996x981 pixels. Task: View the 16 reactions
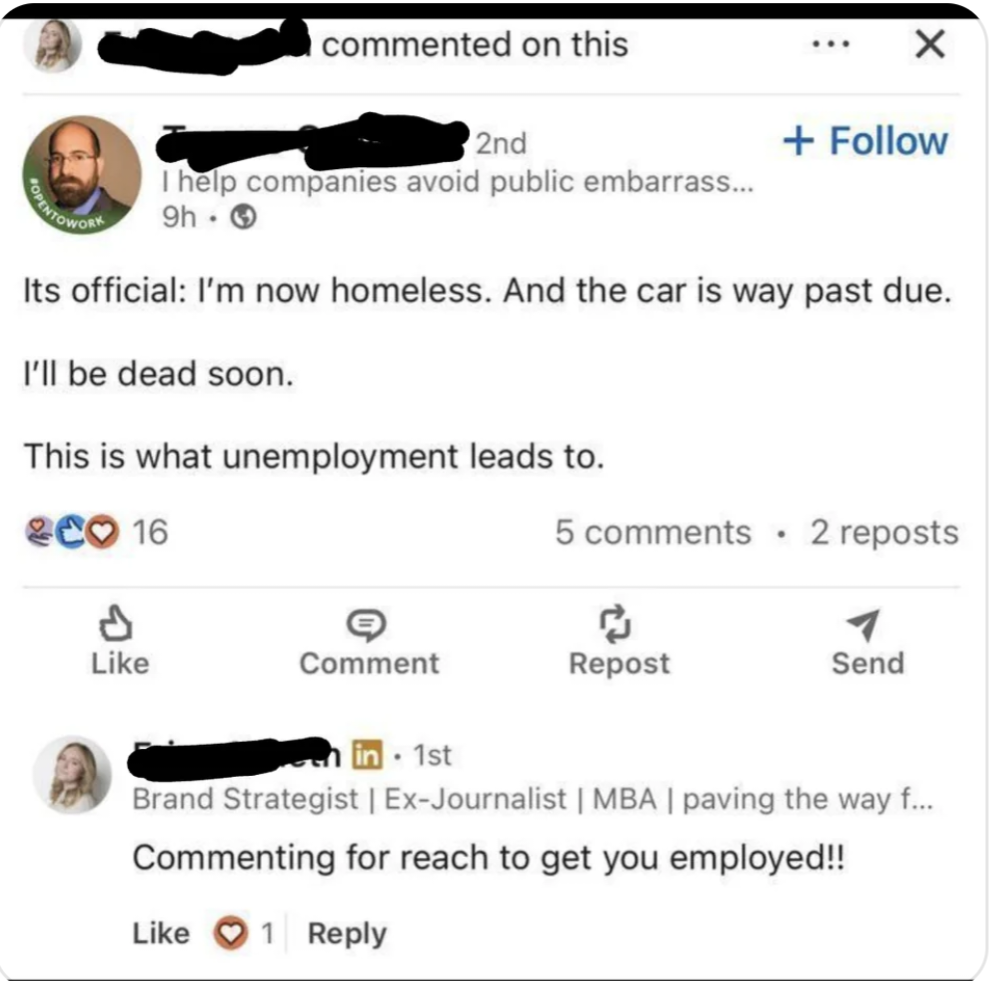pyautogui.click(x=96, y=532)
